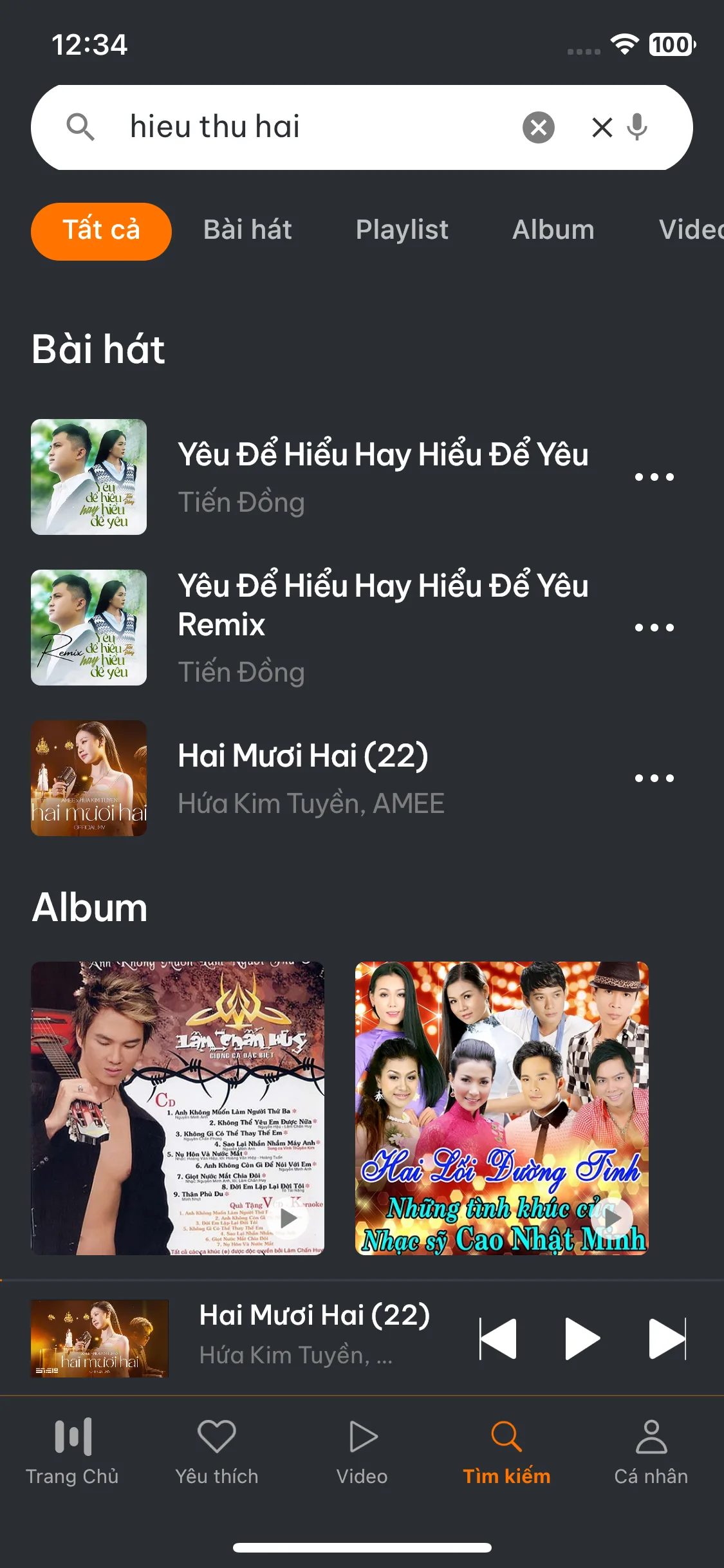The image size is (724, 1568).
Task: Skip to the next track
Action: click(x=667, y=1339)
